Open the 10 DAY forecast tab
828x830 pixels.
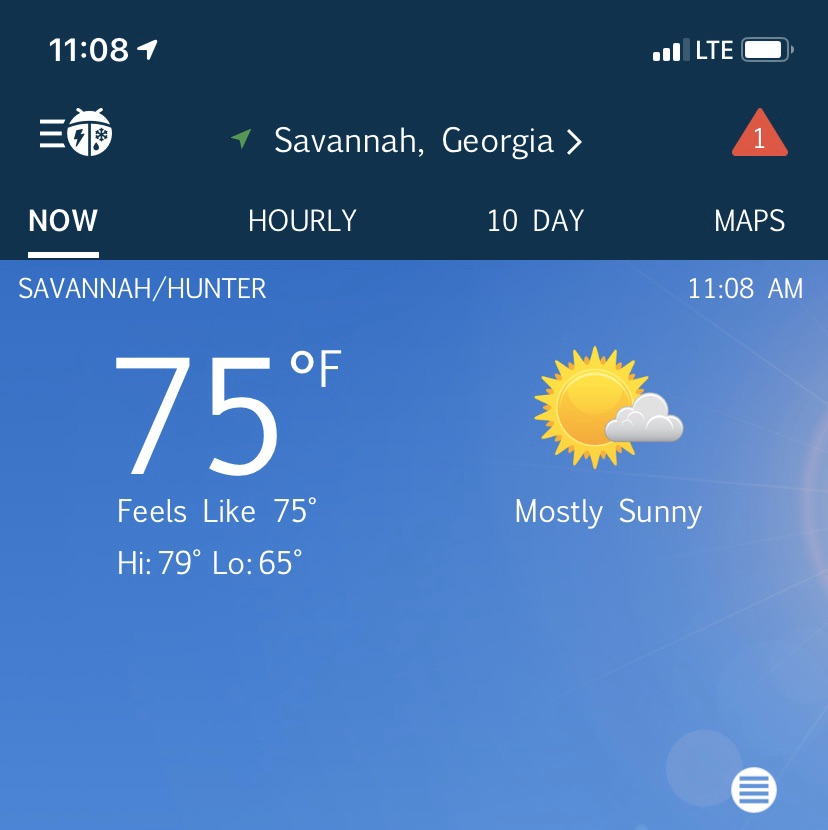click(x=535, y=221)
